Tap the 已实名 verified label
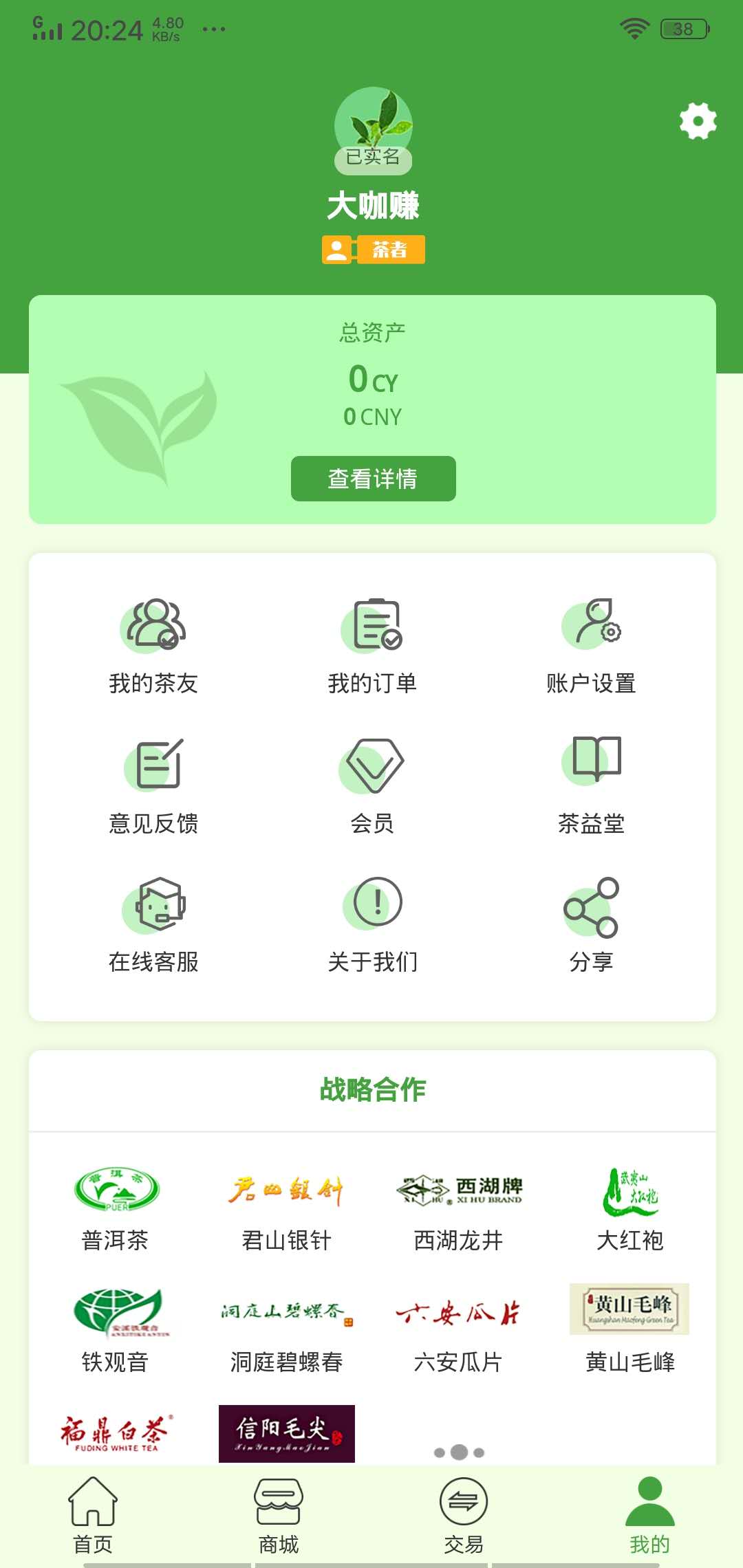The height and width of the screenshot is (1568, 743). [371, 158]
